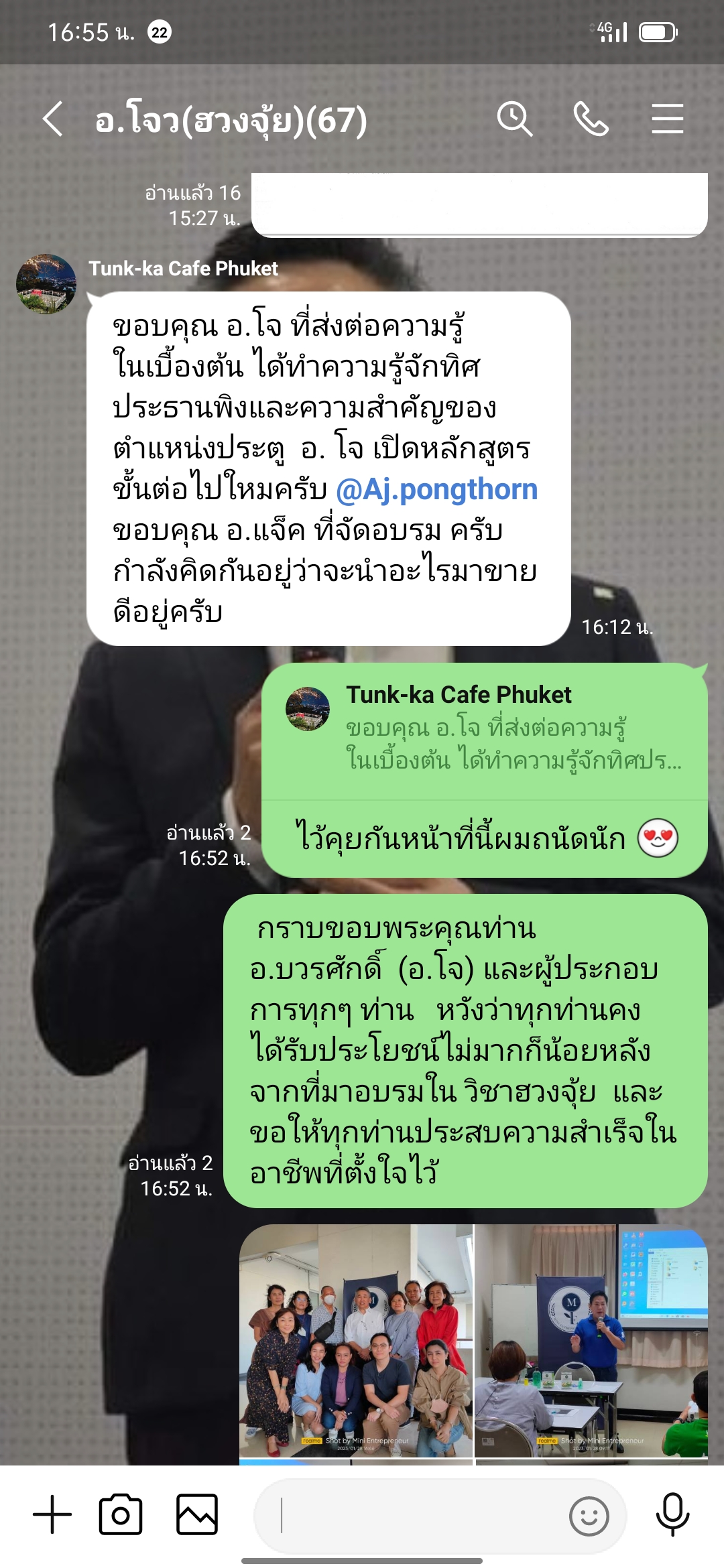Open the photo of the speaker in blue
This screenshot has width=724, height=1568.
click(591, 1340)
